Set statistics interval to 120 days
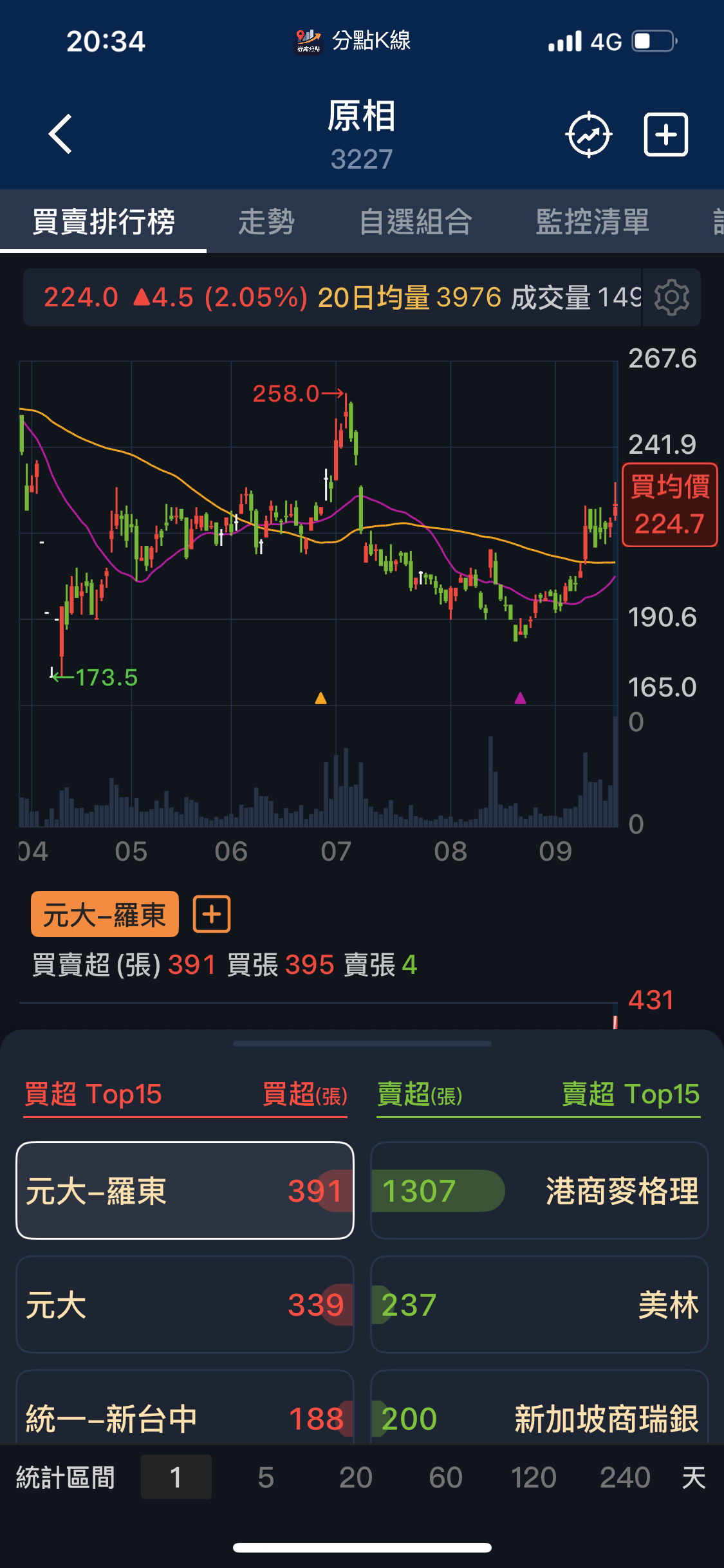 click(x=534, y=1477)
